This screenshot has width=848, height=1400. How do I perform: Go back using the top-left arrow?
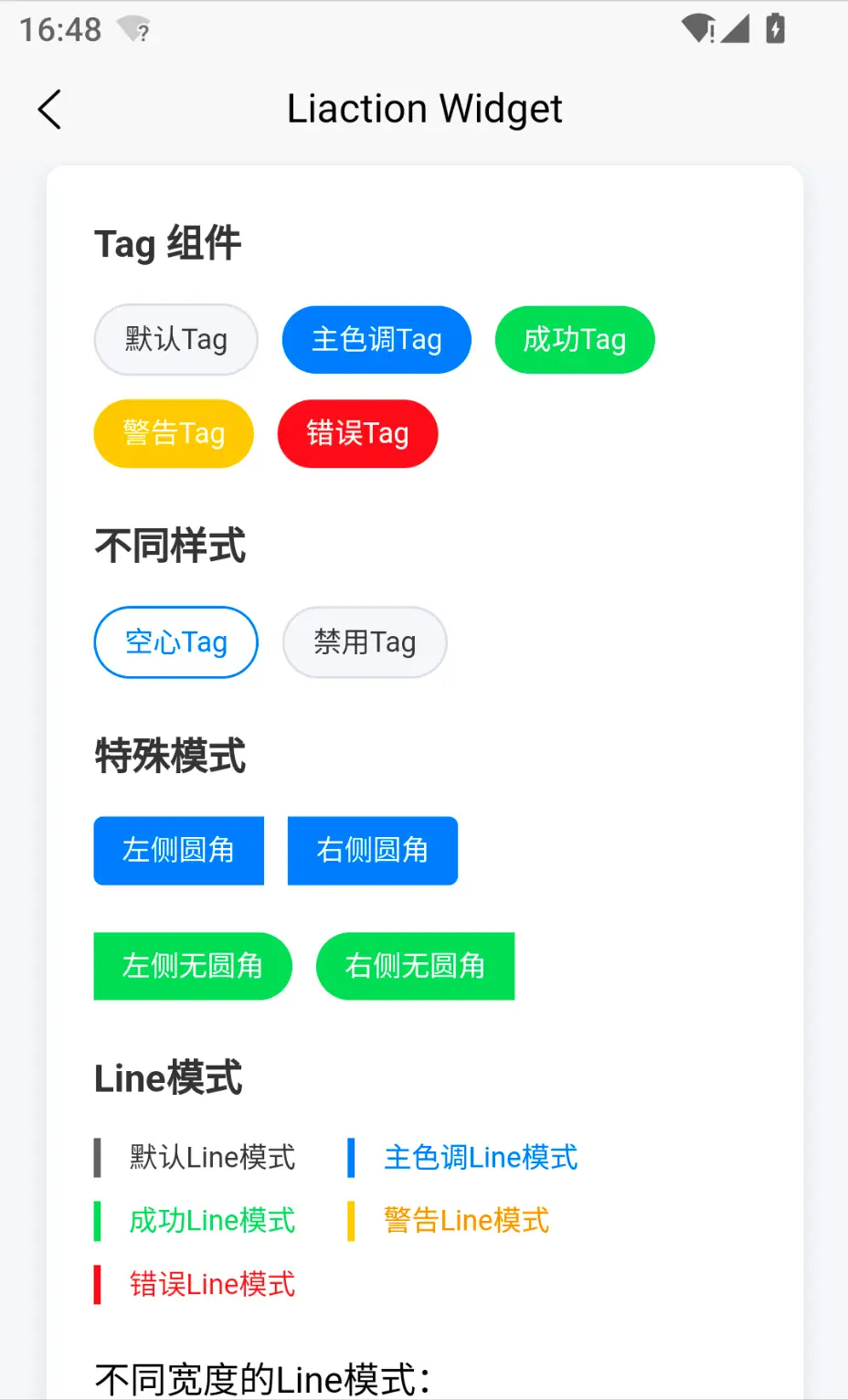coord(50,110)
